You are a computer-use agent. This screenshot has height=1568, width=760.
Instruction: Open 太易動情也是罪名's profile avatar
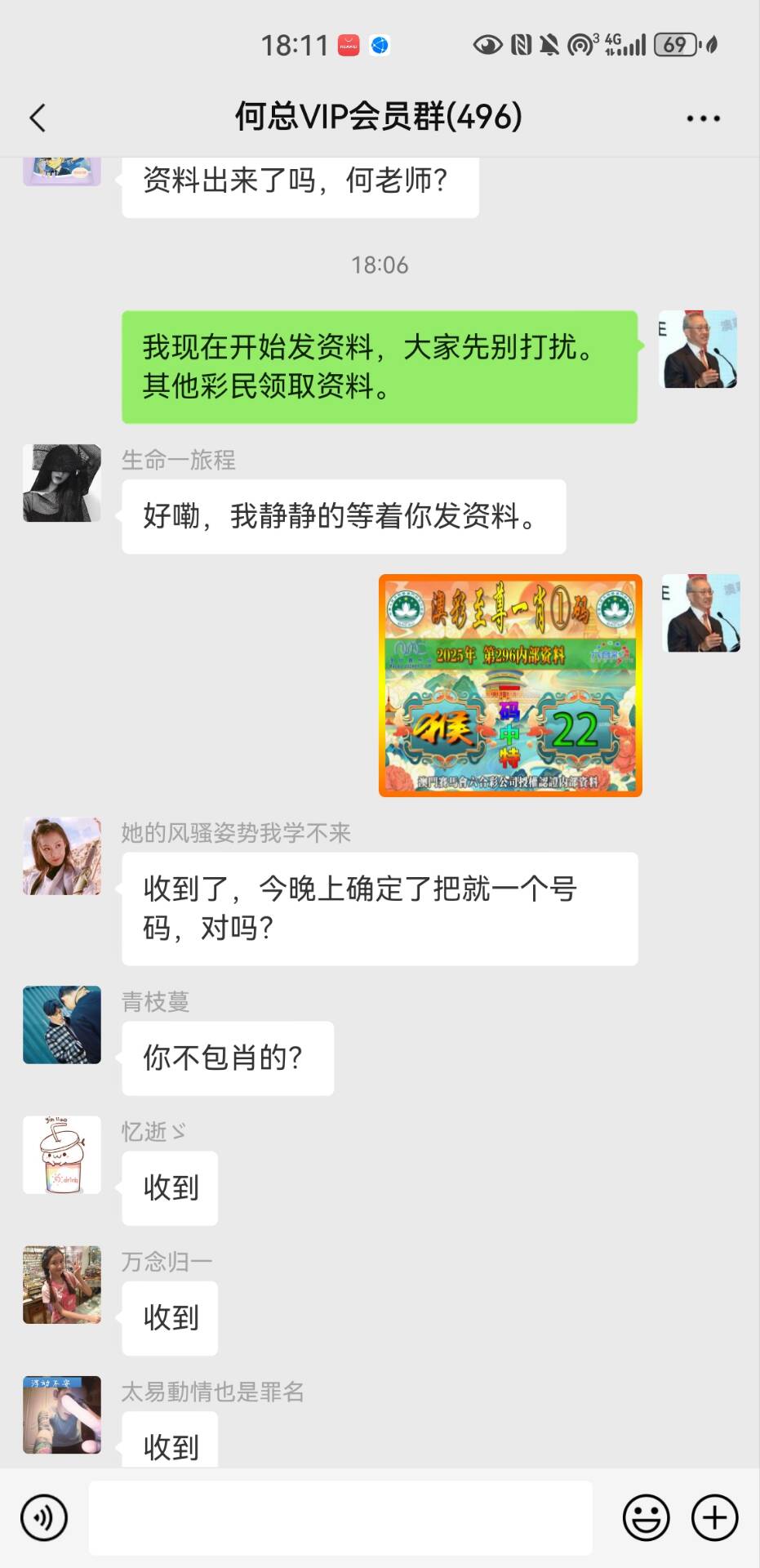tap(62, 1414)
